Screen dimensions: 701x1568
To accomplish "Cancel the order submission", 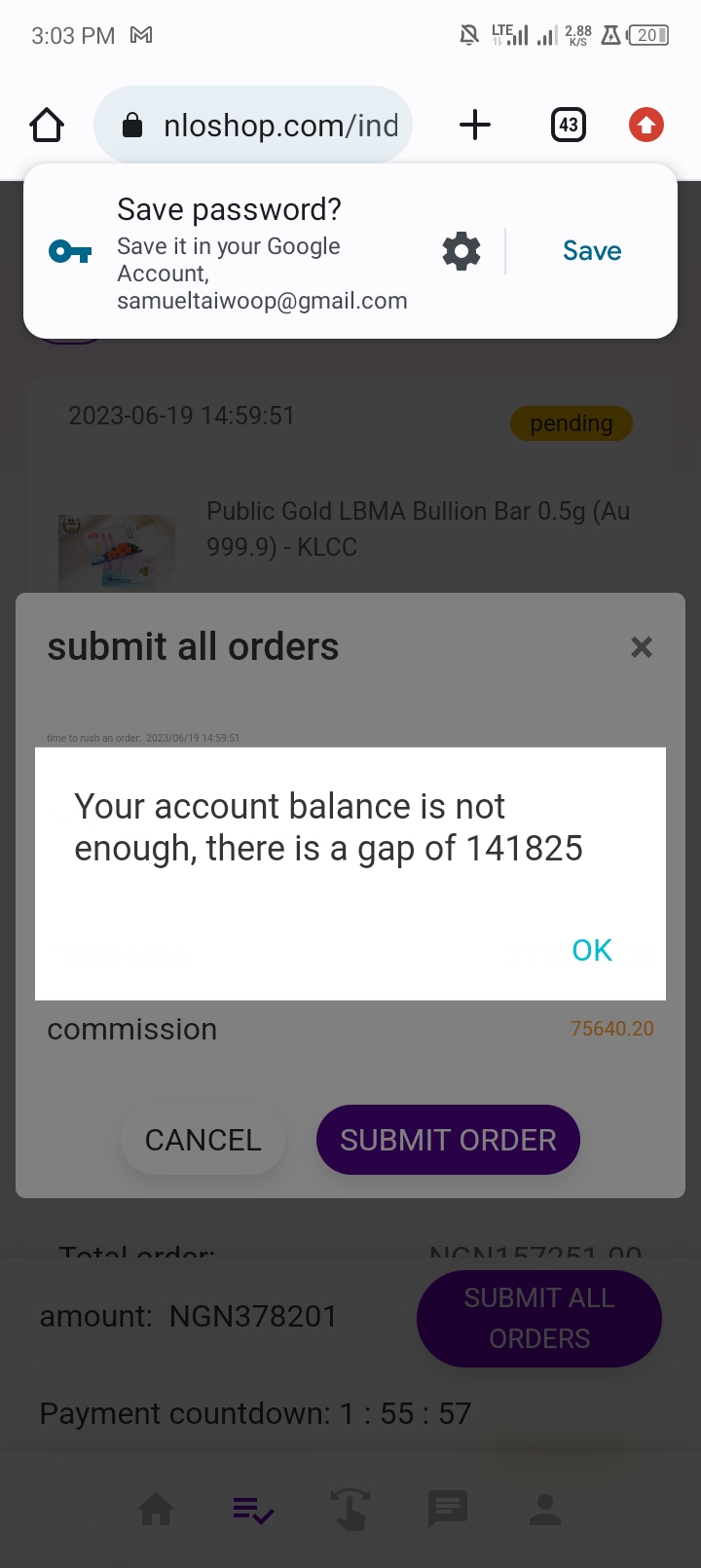I will (203, 1140).
